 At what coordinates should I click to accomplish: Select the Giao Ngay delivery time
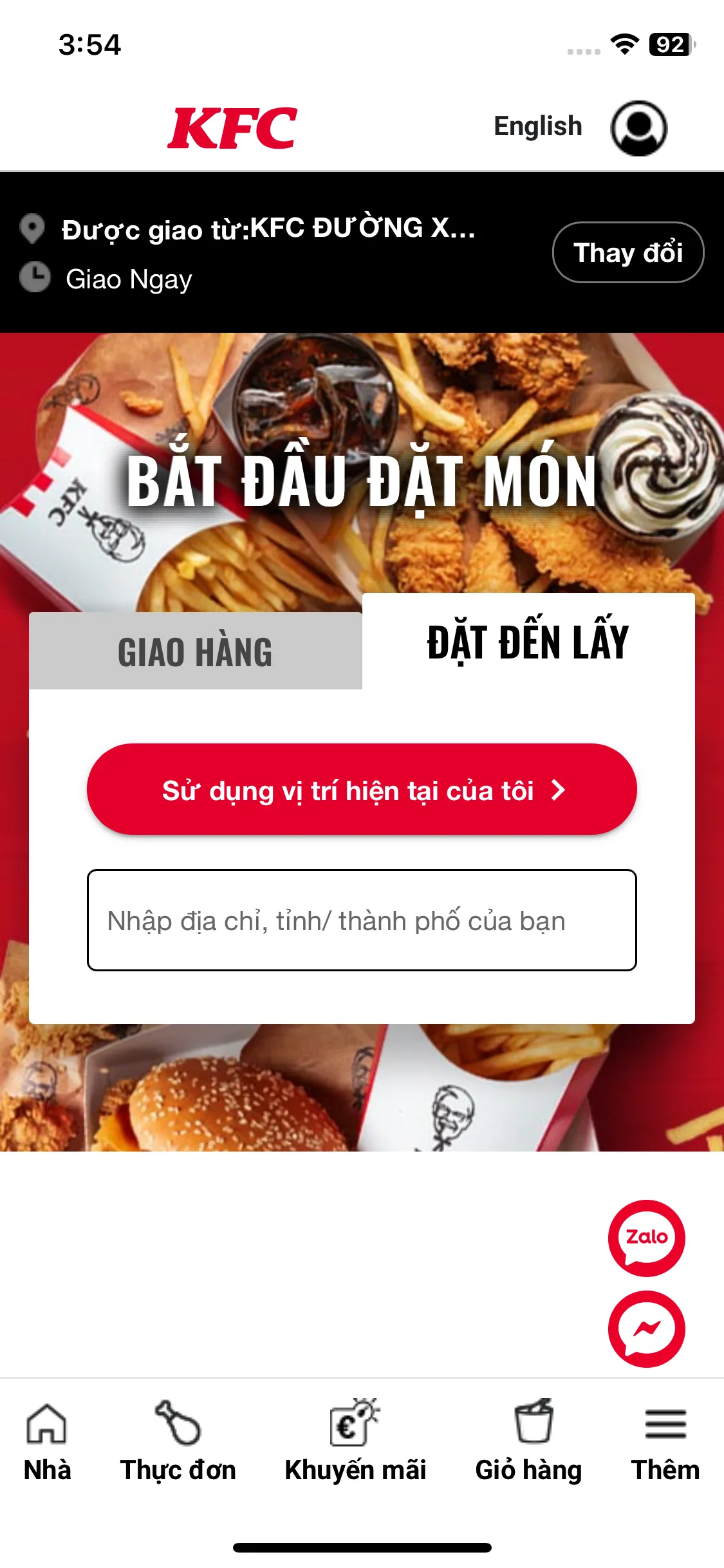[129, 279]
